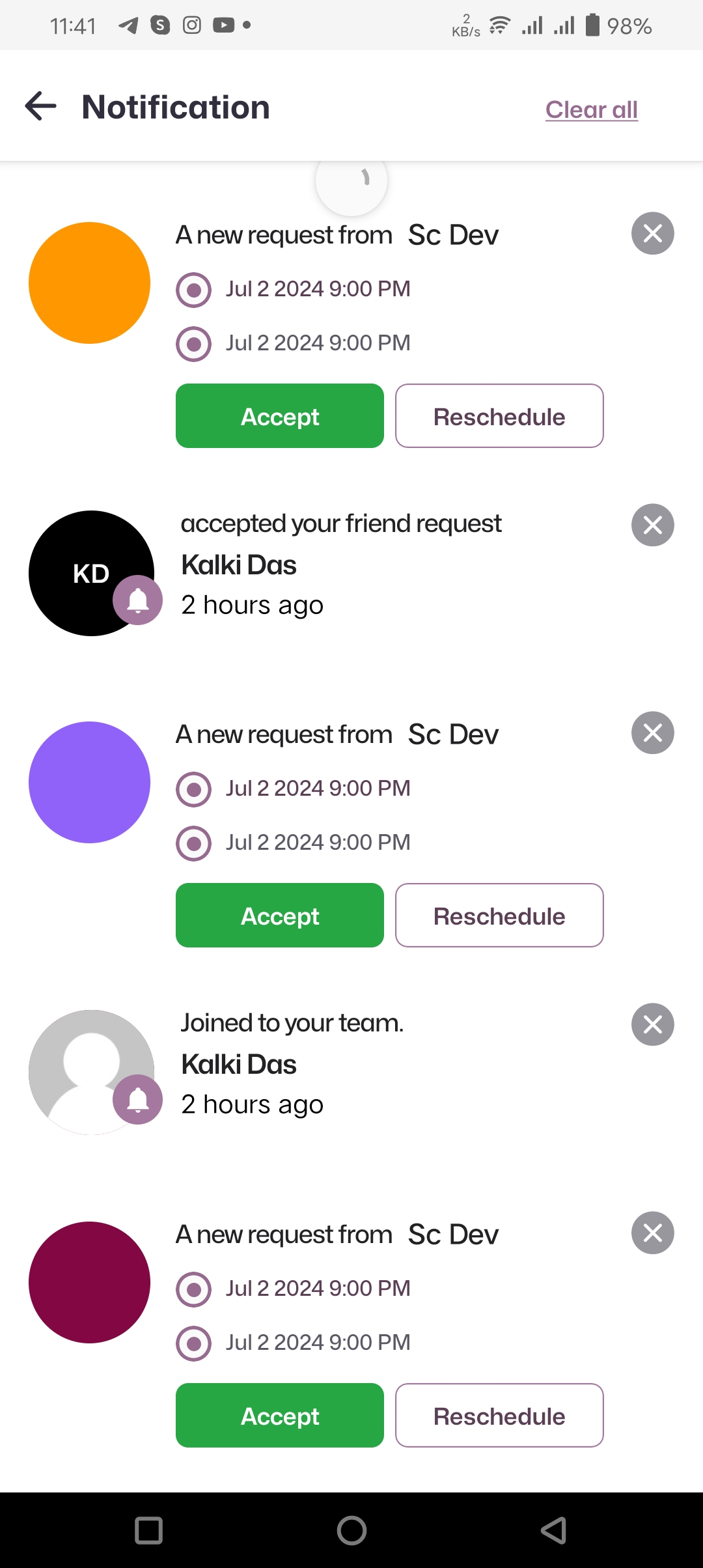The image size is (703, 1568).
Task: Dismiss the accepted friend request notification
Action: (x=652, y=525)
